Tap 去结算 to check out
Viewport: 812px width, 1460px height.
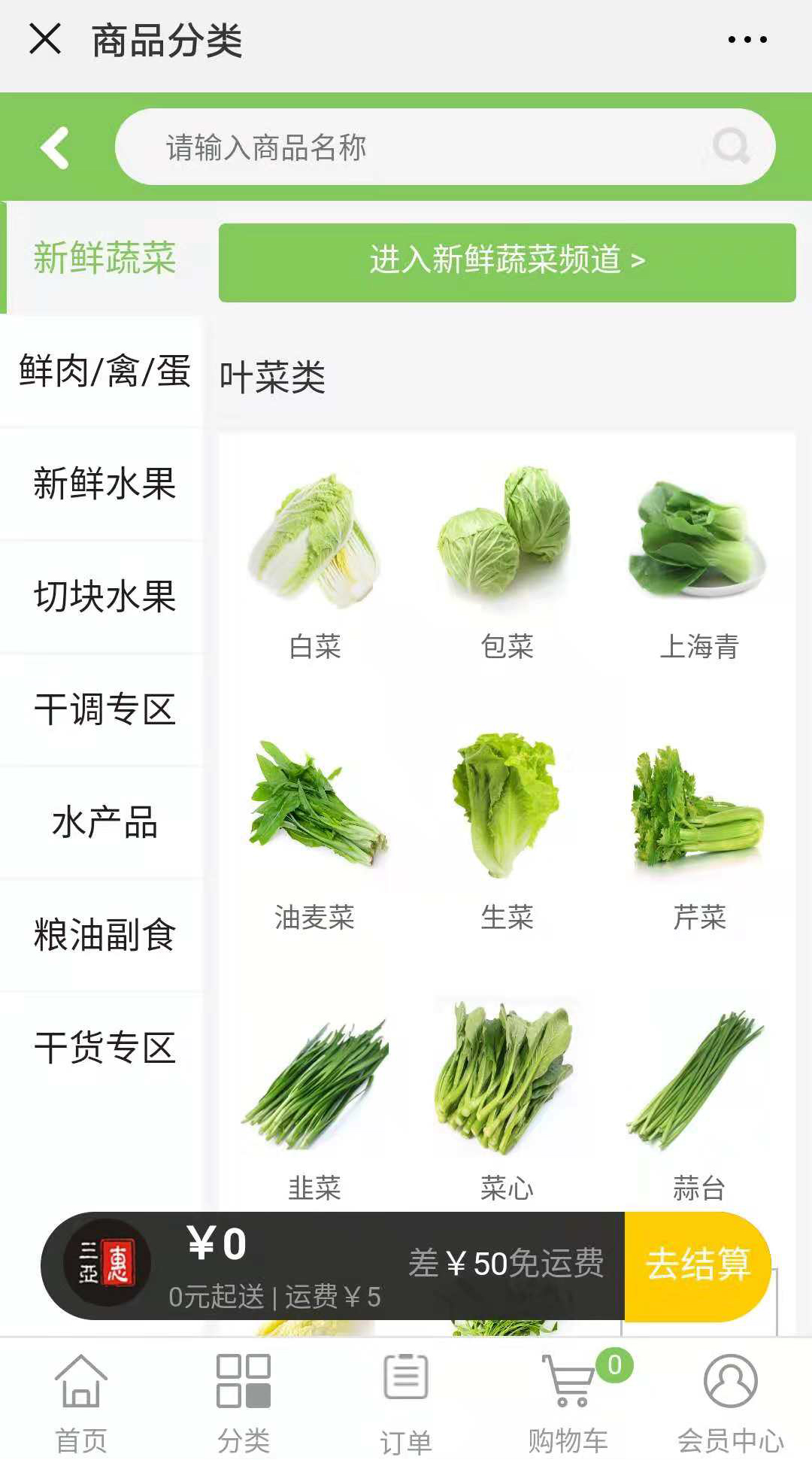click(x=698, y=1266)
